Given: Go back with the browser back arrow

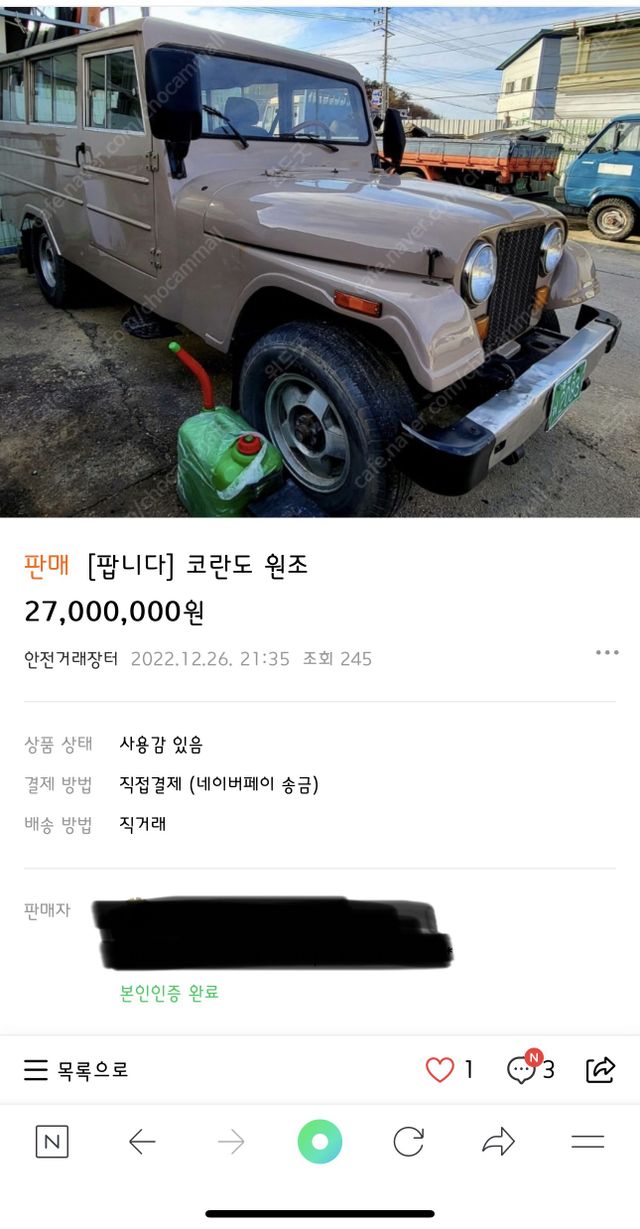Looking at the screenshot, I should 142,1142.
